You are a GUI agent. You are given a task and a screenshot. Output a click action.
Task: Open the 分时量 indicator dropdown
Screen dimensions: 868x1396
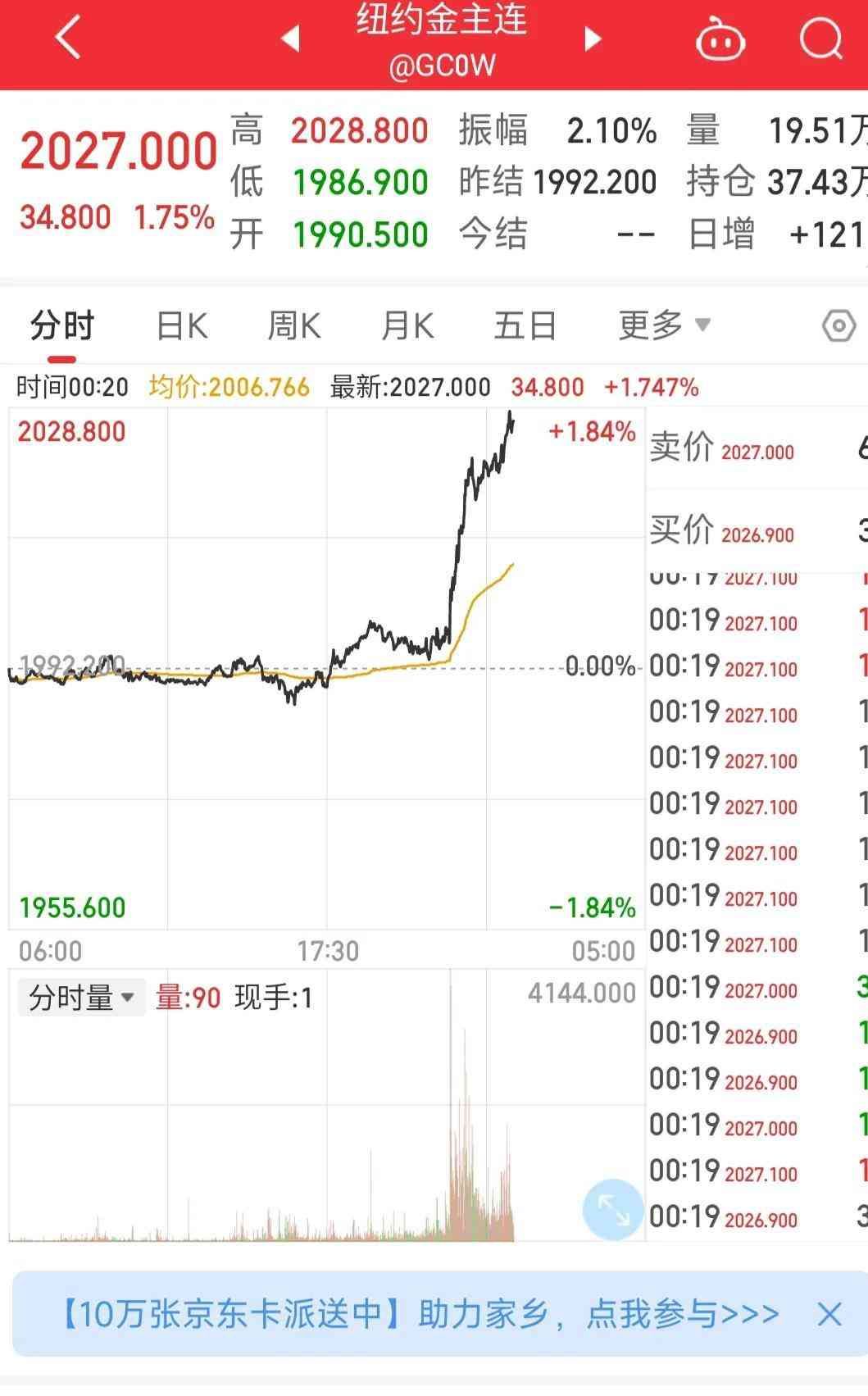point(80,997)
